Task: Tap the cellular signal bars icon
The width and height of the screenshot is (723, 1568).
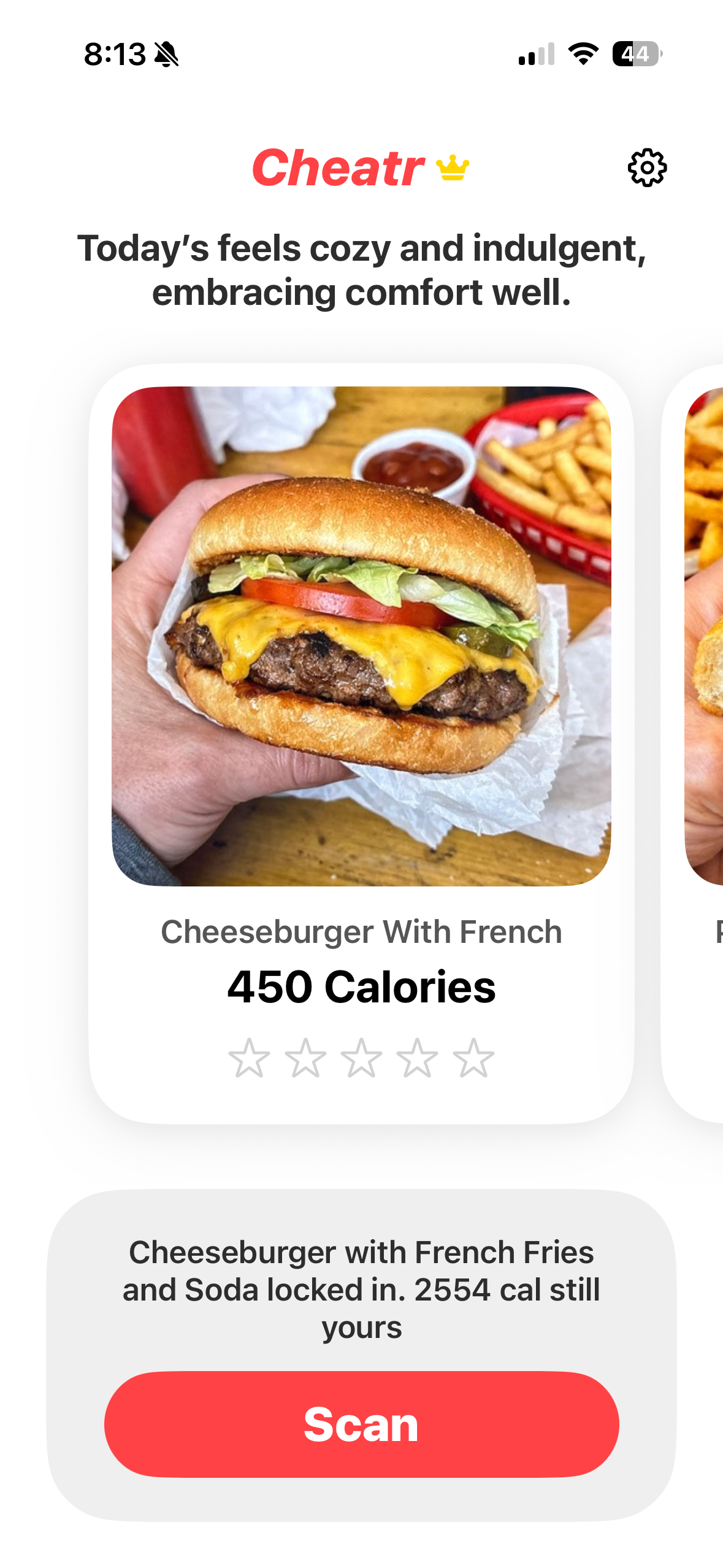Action: (535, 55)
